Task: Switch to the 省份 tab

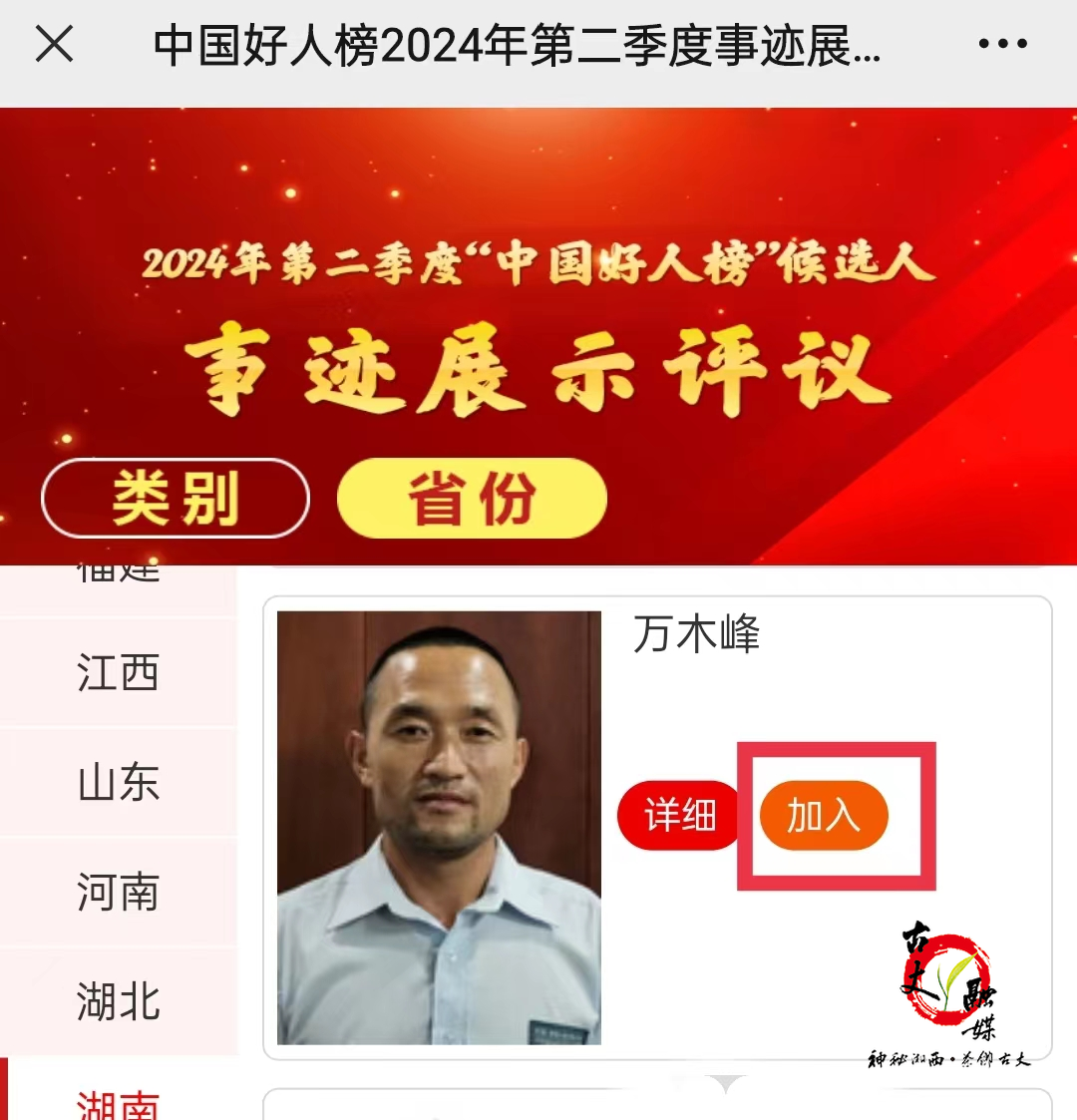Action: [472, 498]
